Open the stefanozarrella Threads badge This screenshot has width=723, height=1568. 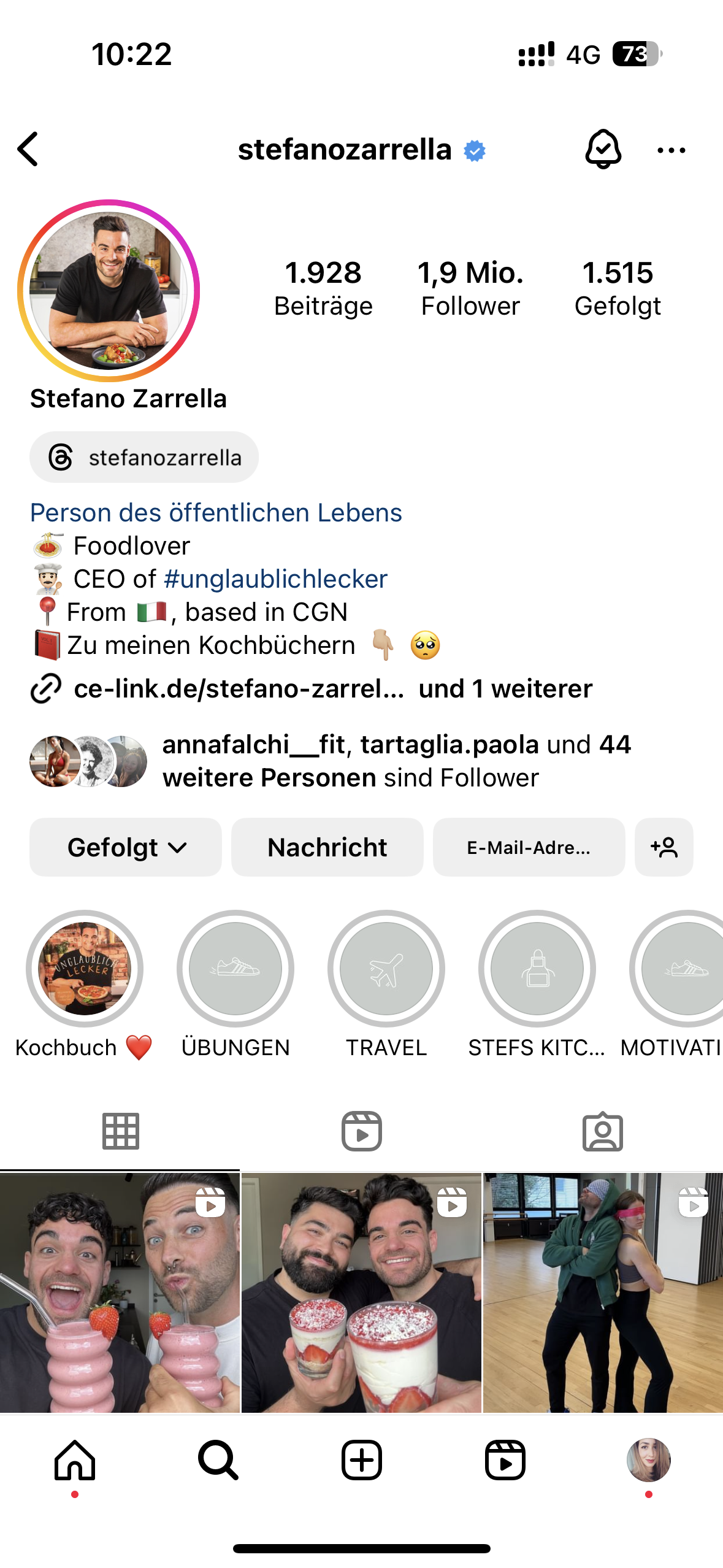(144, 457)
